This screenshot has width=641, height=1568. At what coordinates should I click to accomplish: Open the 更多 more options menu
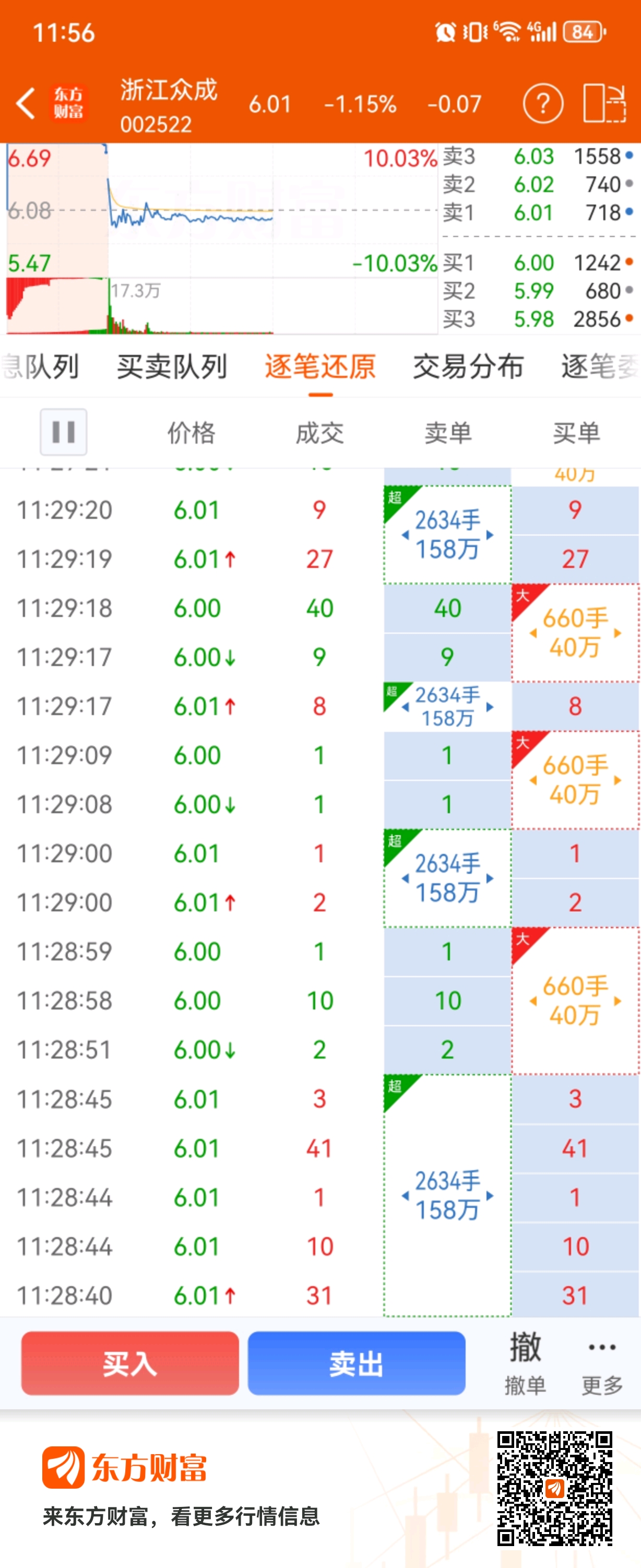602,1363
